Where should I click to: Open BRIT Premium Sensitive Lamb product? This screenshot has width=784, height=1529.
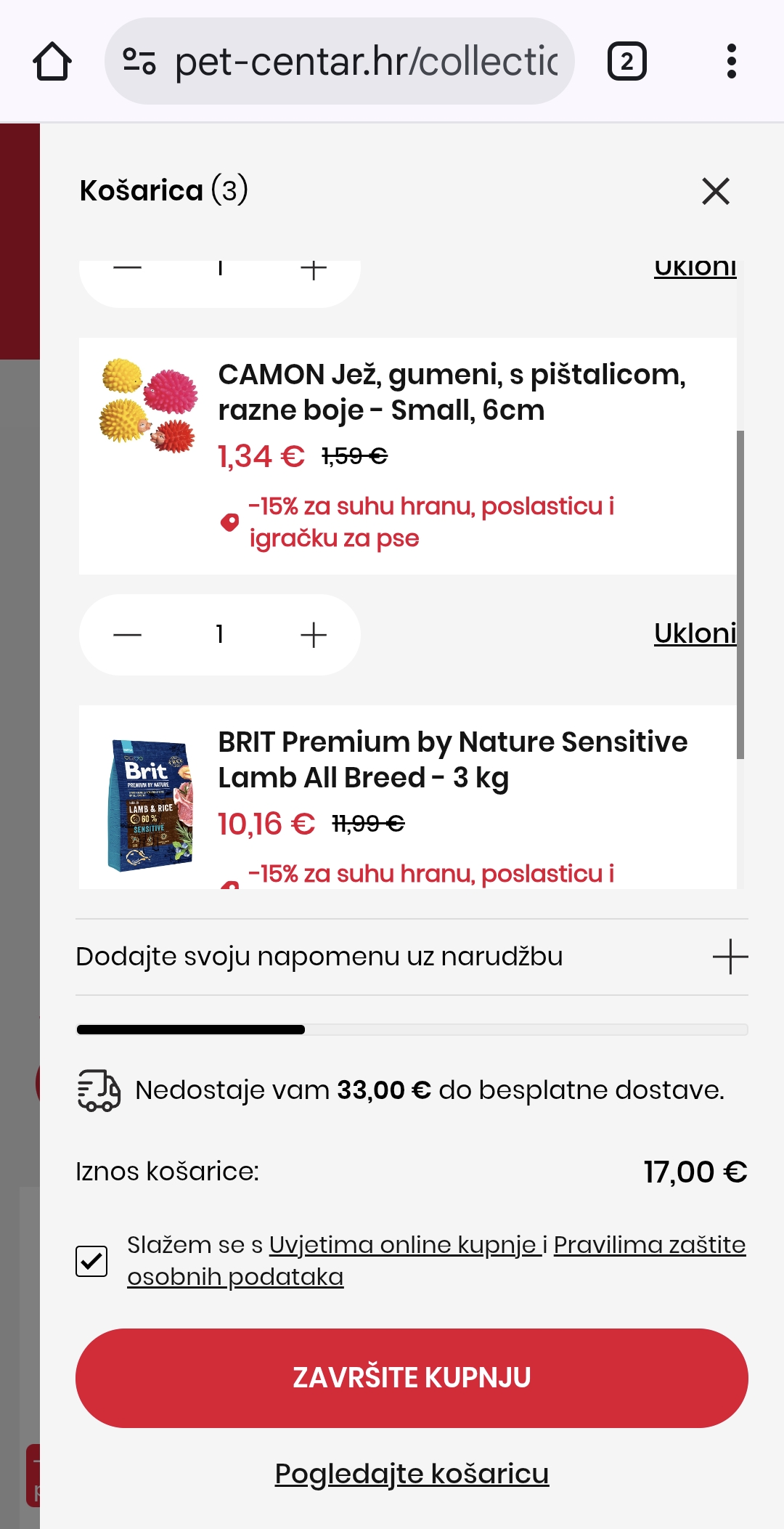coord(452,760)
